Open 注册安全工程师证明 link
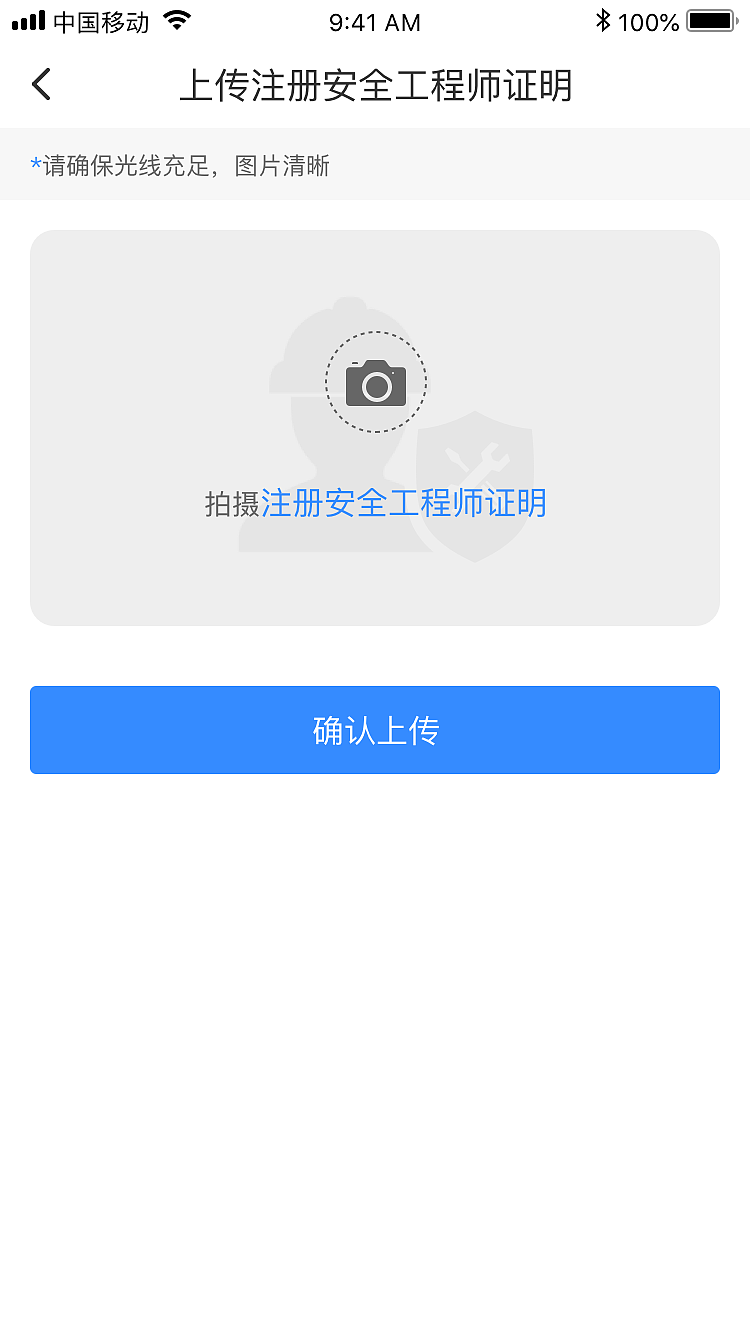Screen dimensions: 750x1334 click(405, 503)
